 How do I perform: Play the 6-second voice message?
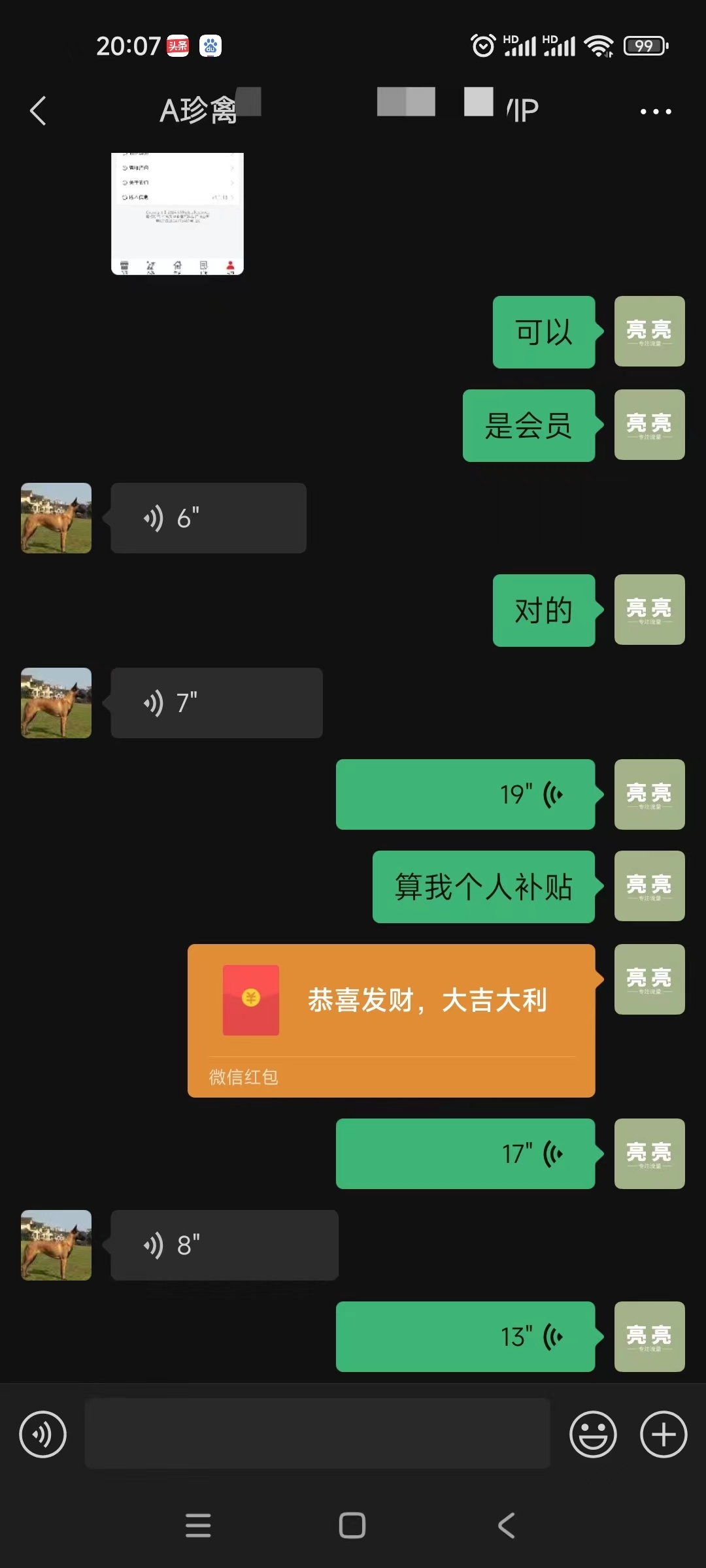(209, 518)
